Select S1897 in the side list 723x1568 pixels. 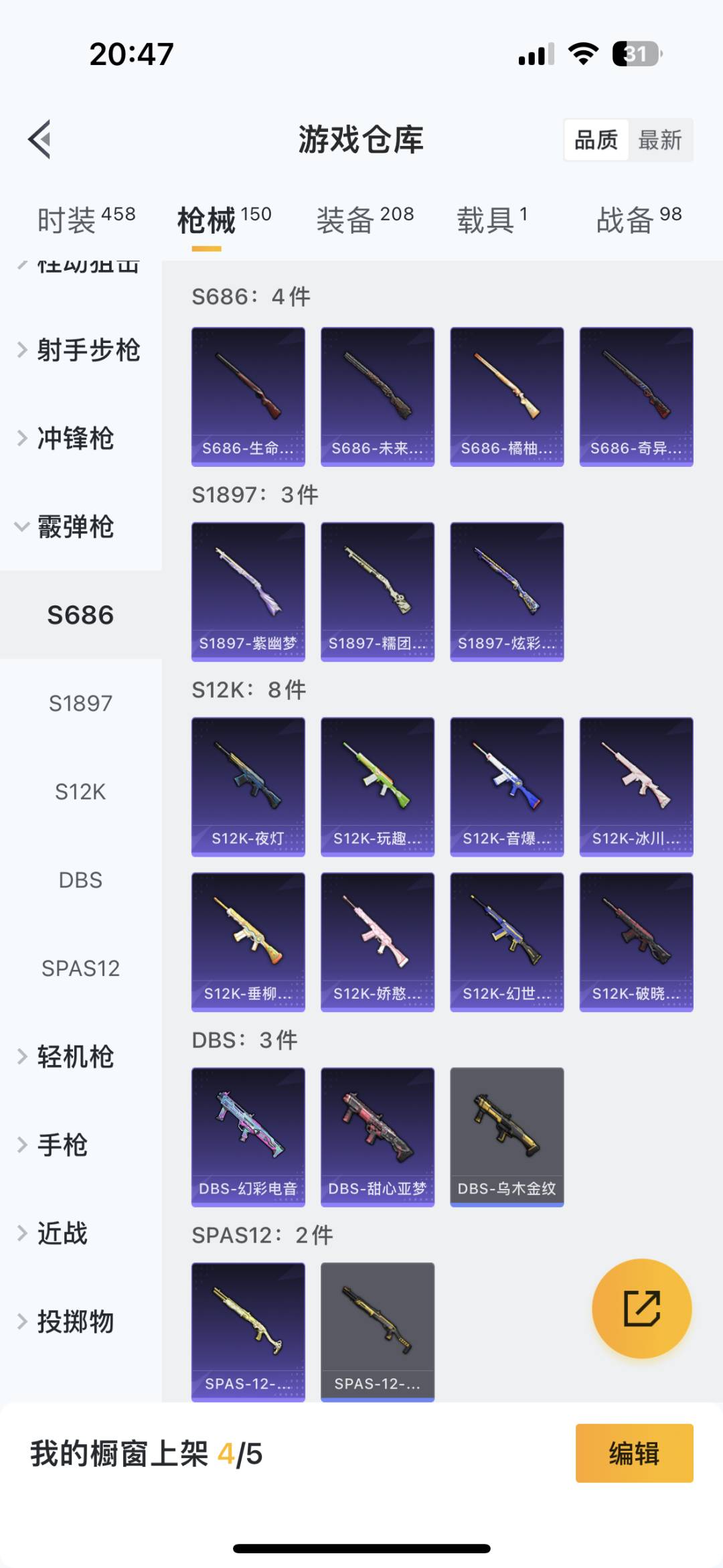(x=80, y=703)
